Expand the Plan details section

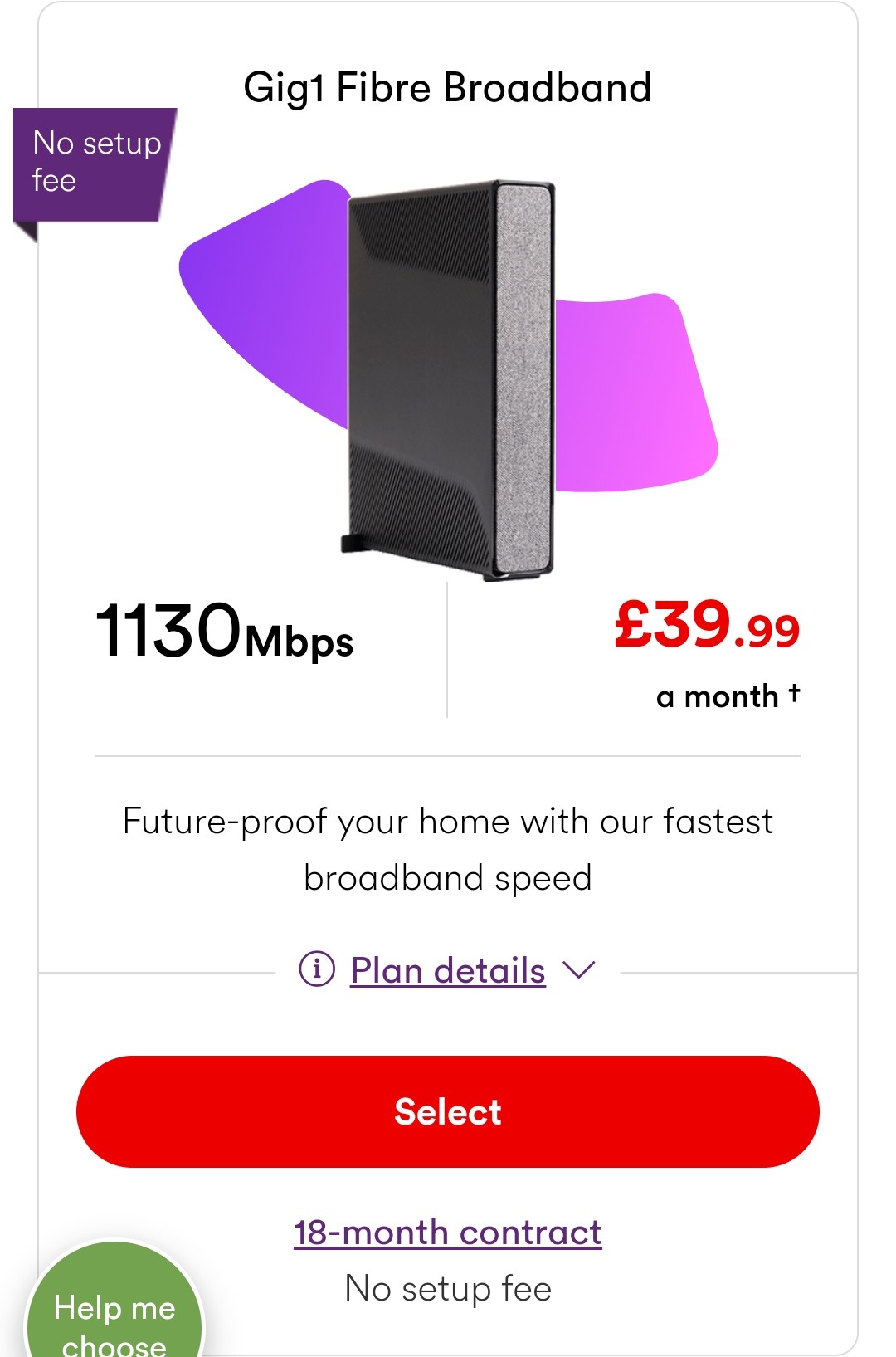click(x=448, y=969)
